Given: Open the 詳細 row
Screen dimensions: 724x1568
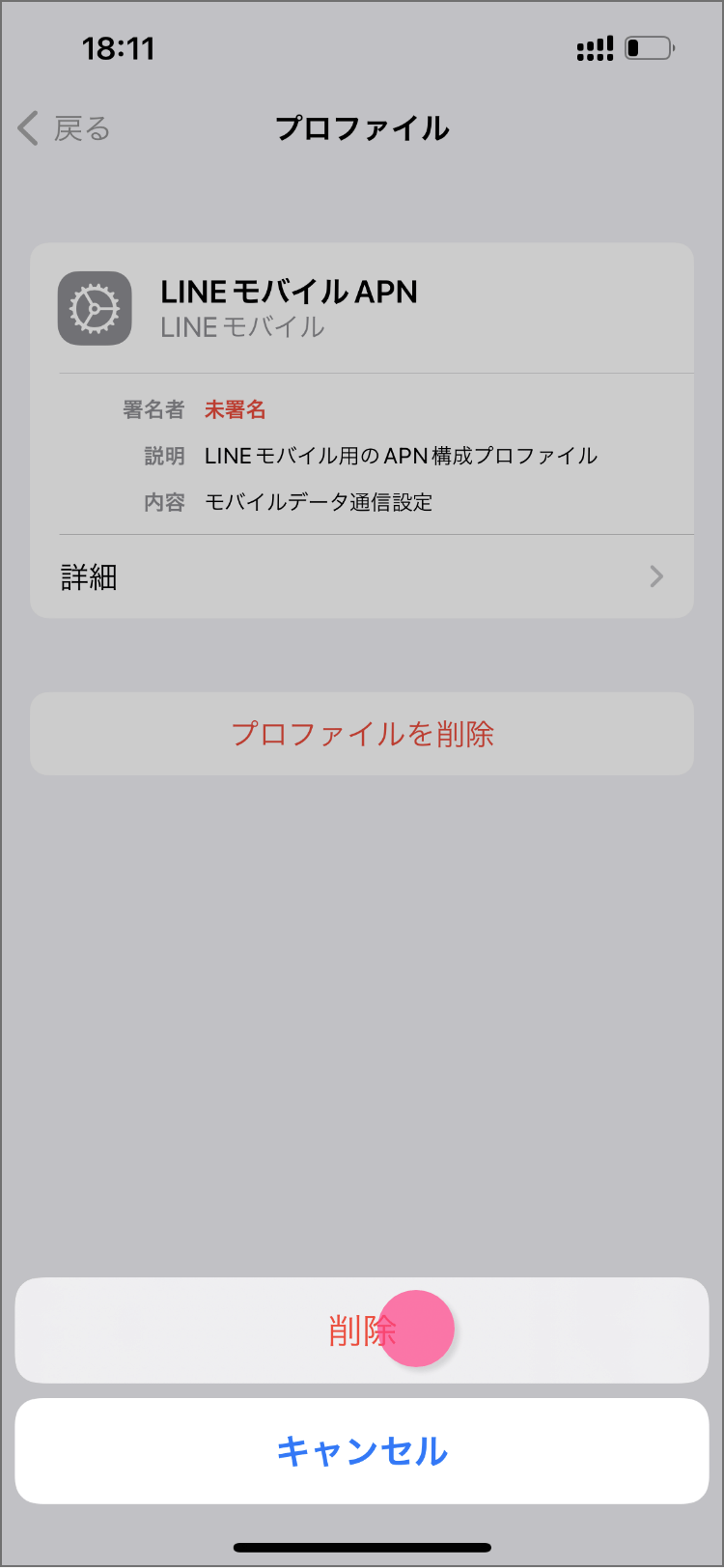Looking at the screenshot, I should coord(361,577).
